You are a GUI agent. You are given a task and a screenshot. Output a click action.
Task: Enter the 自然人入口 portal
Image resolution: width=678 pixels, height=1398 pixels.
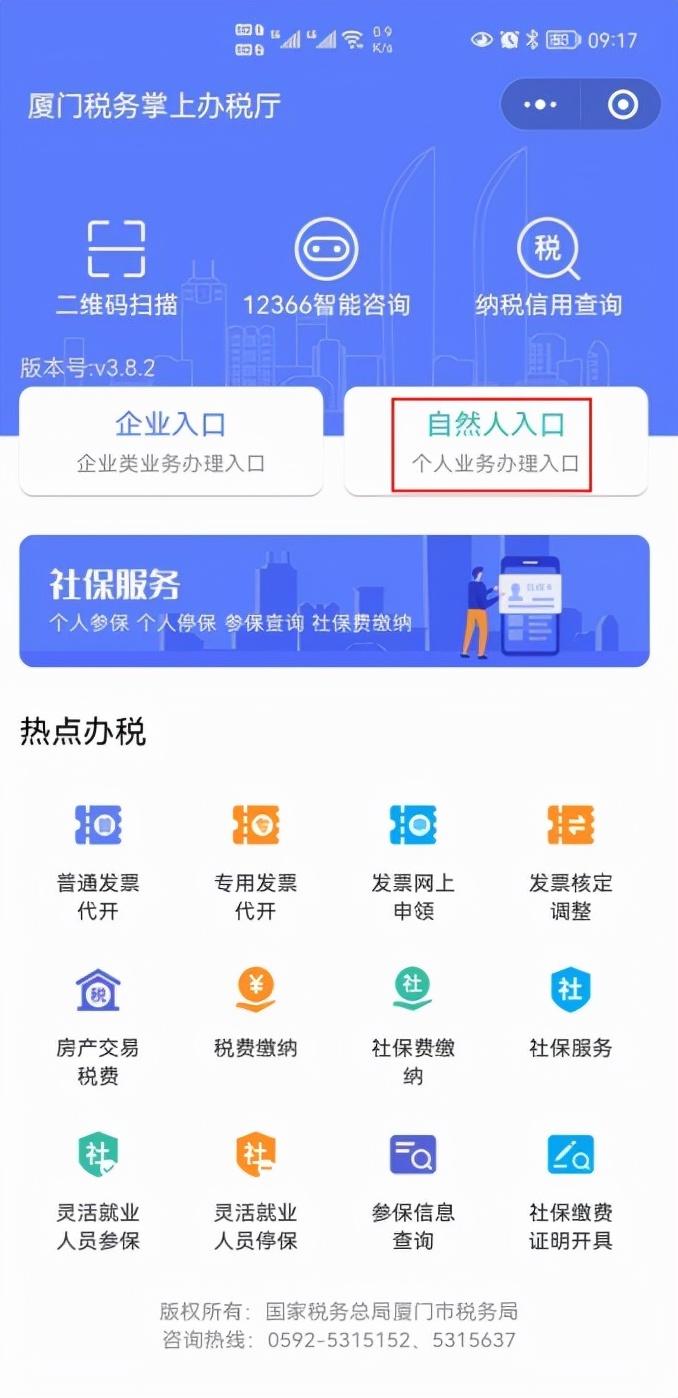point(496,441)
